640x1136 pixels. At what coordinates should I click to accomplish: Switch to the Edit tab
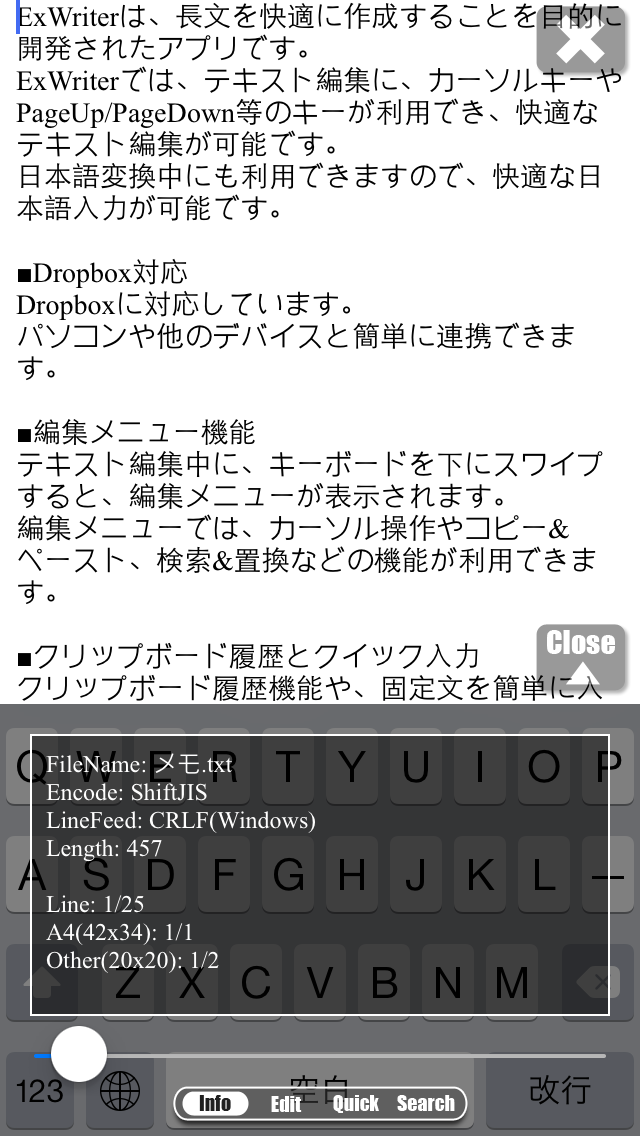(x=286, y=1104)
